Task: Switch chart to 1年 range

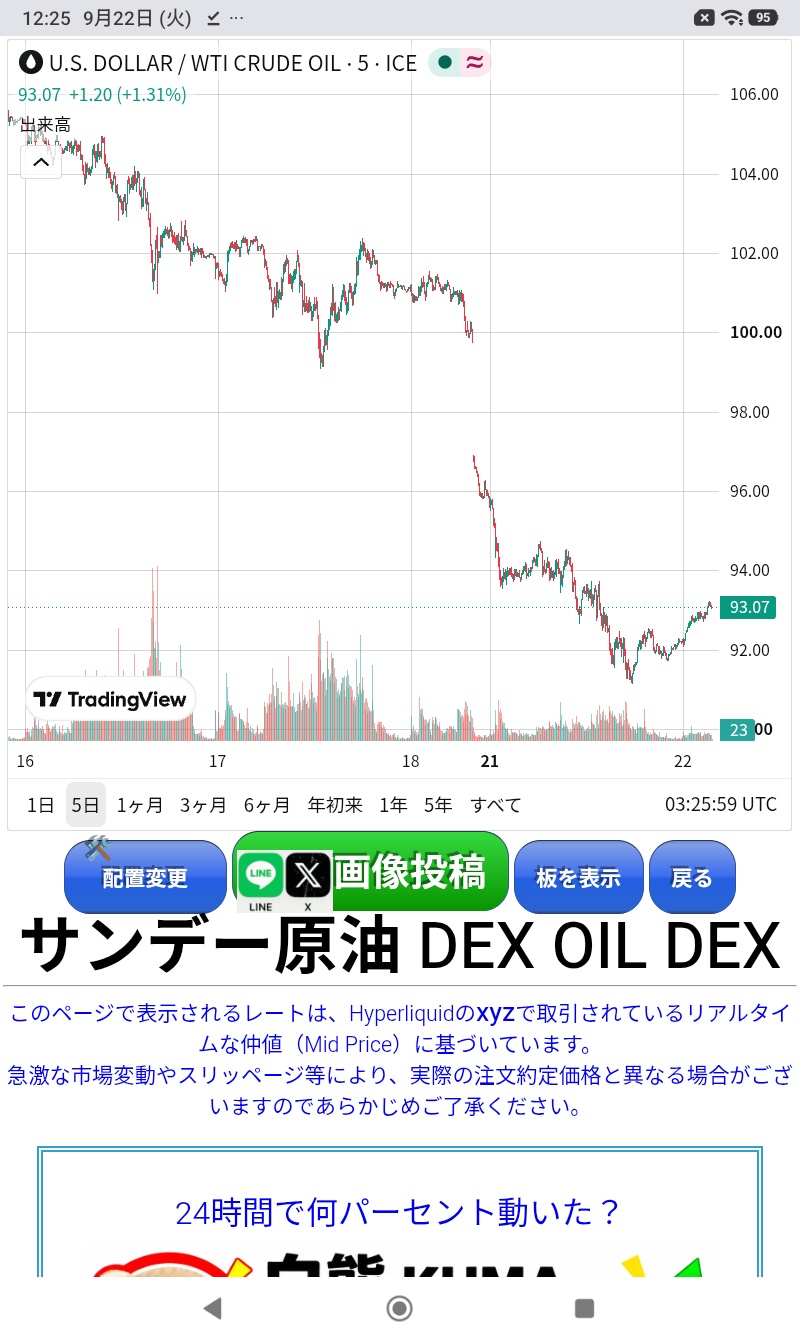Action: tap(393, 805)
